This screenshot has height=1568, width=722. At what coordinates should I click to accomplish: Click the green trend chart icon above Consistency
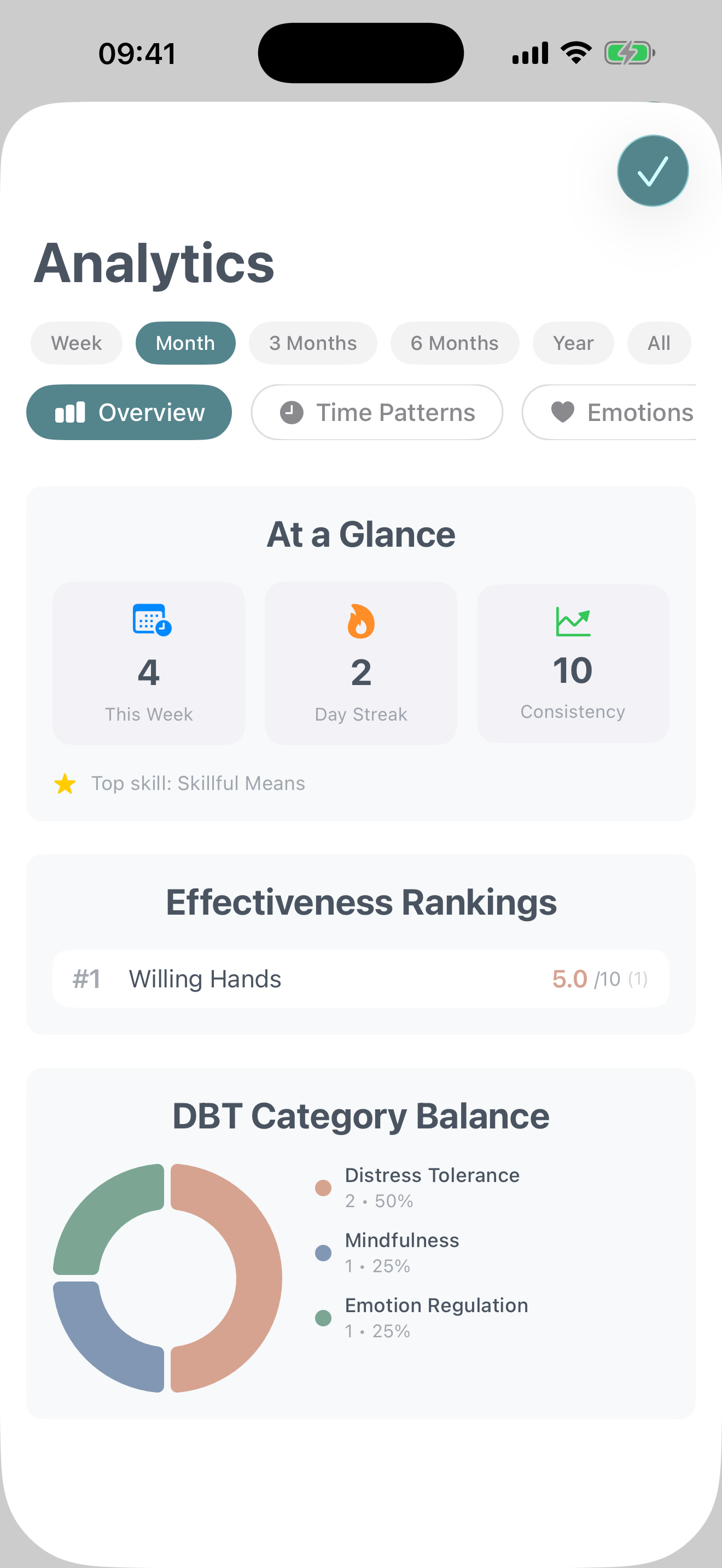pos(572,622)
